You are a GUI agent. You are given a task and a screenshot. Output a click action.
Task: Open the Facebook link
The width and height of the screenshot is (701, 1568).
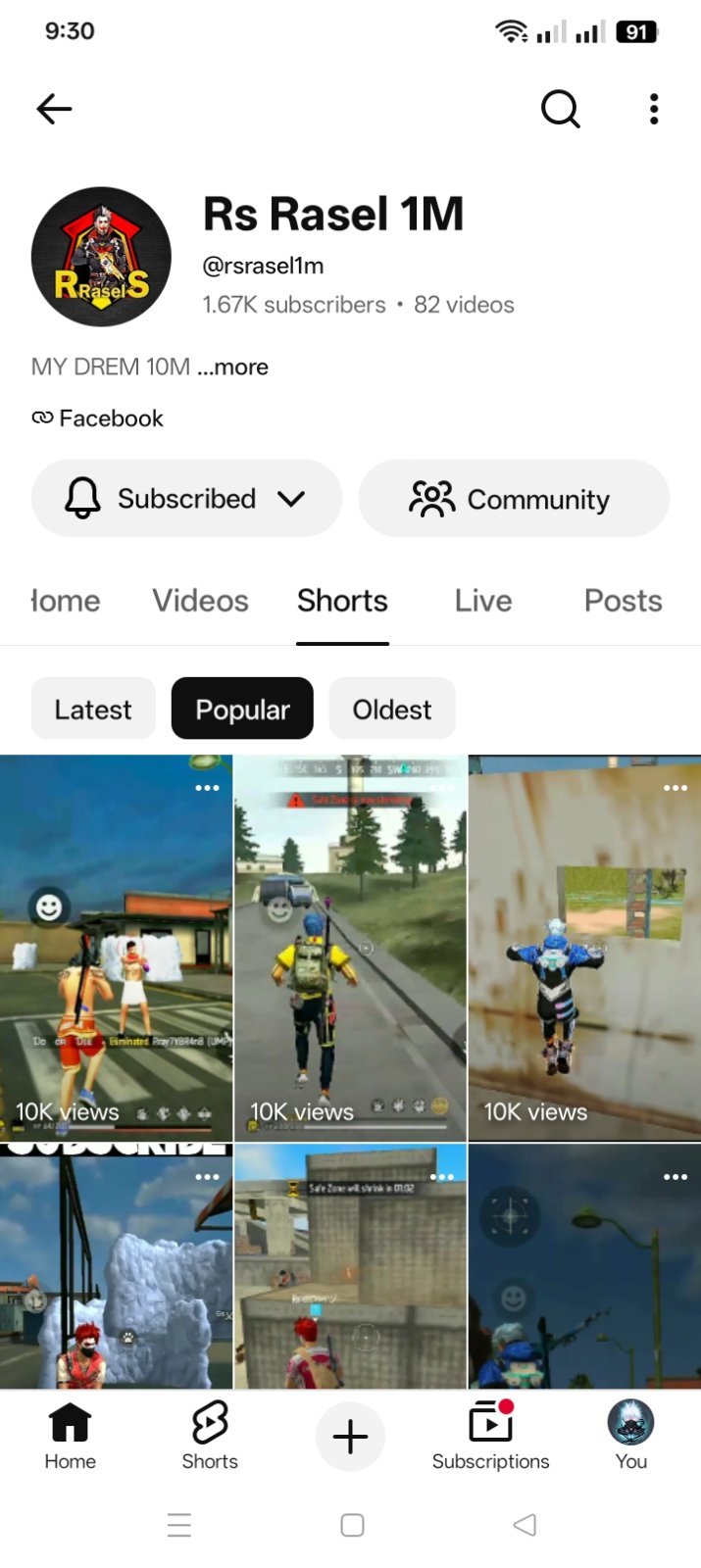pos(98,418)
